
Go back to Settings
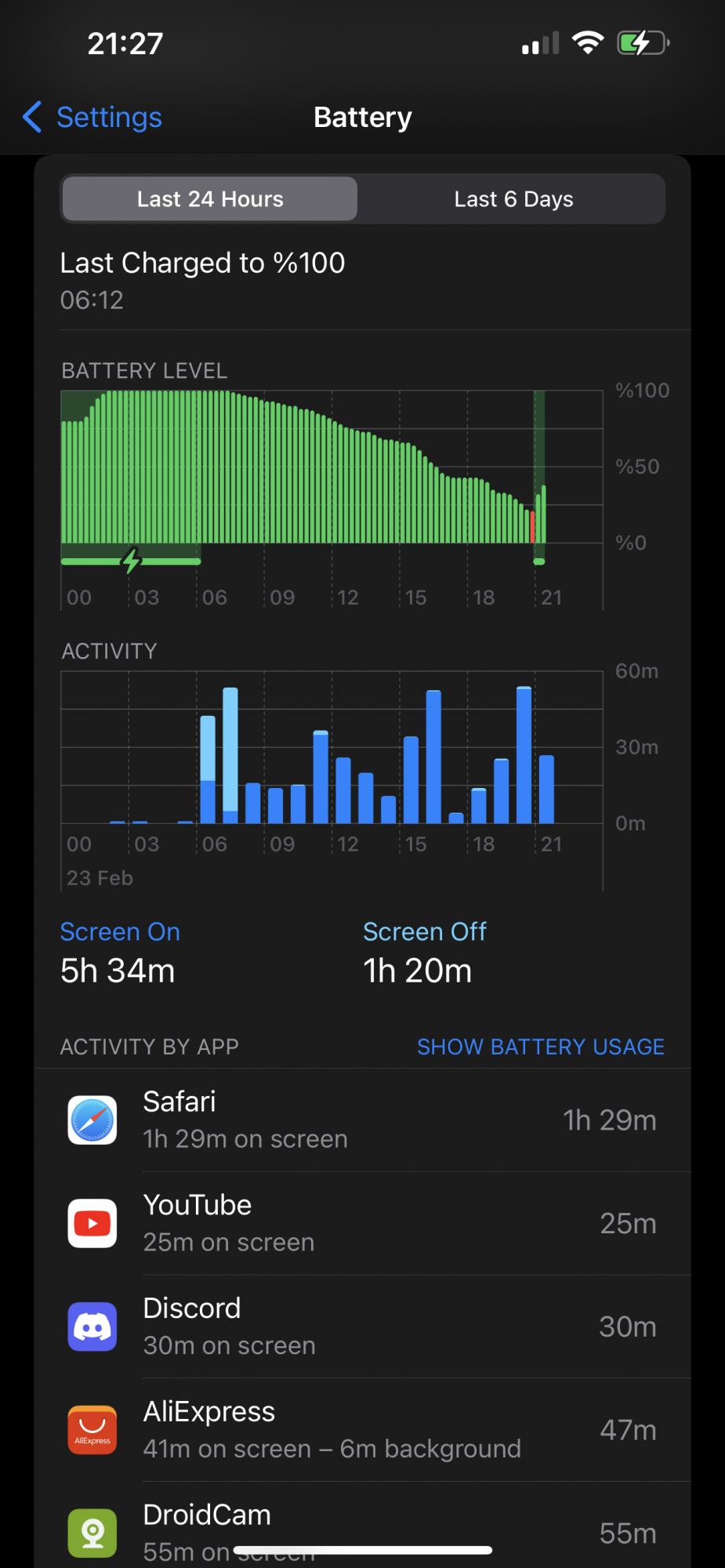click(92, 118)
